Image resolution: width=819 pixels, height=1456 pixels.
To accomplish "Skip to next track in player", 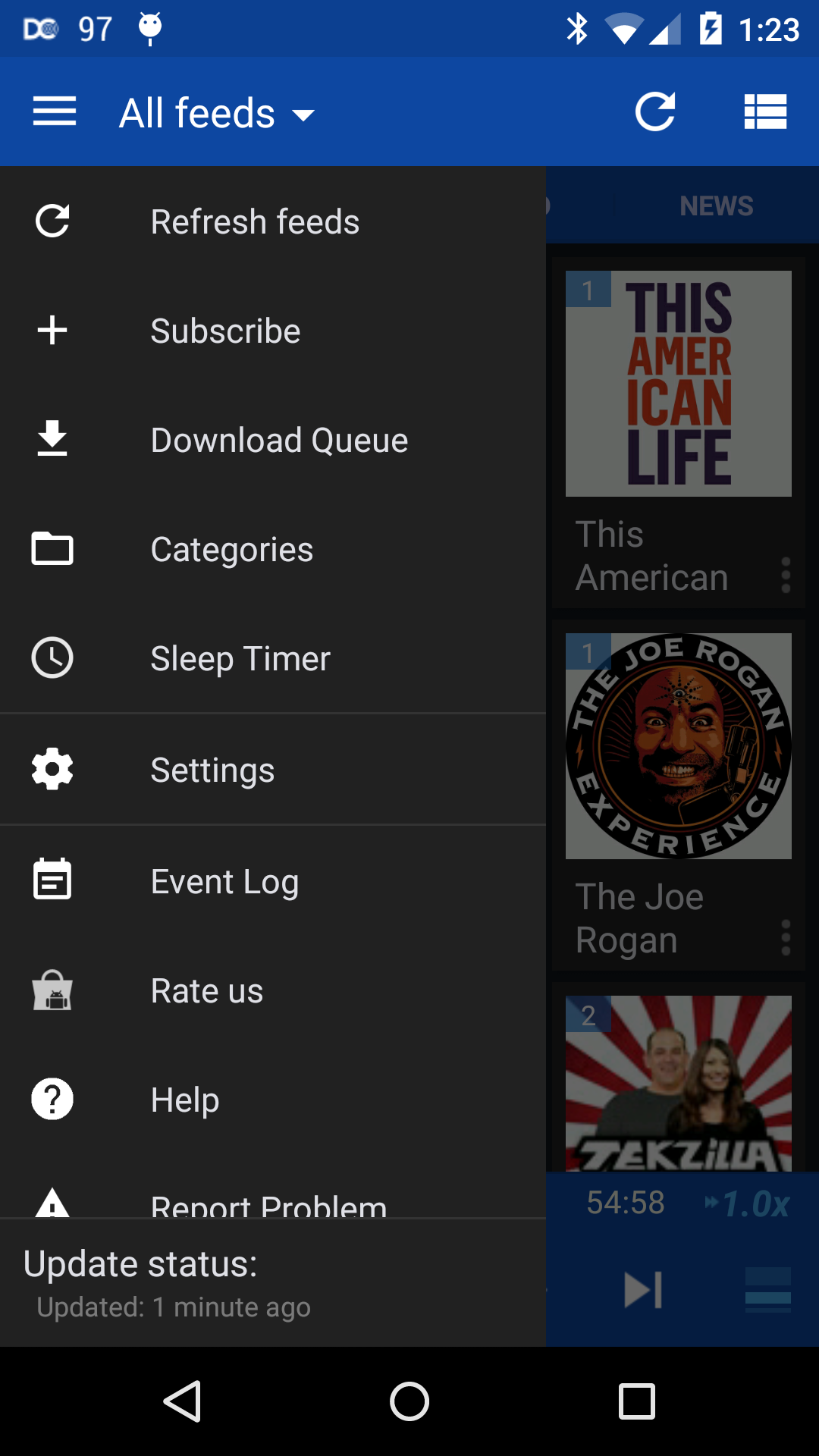I will tap(643, 1290).
